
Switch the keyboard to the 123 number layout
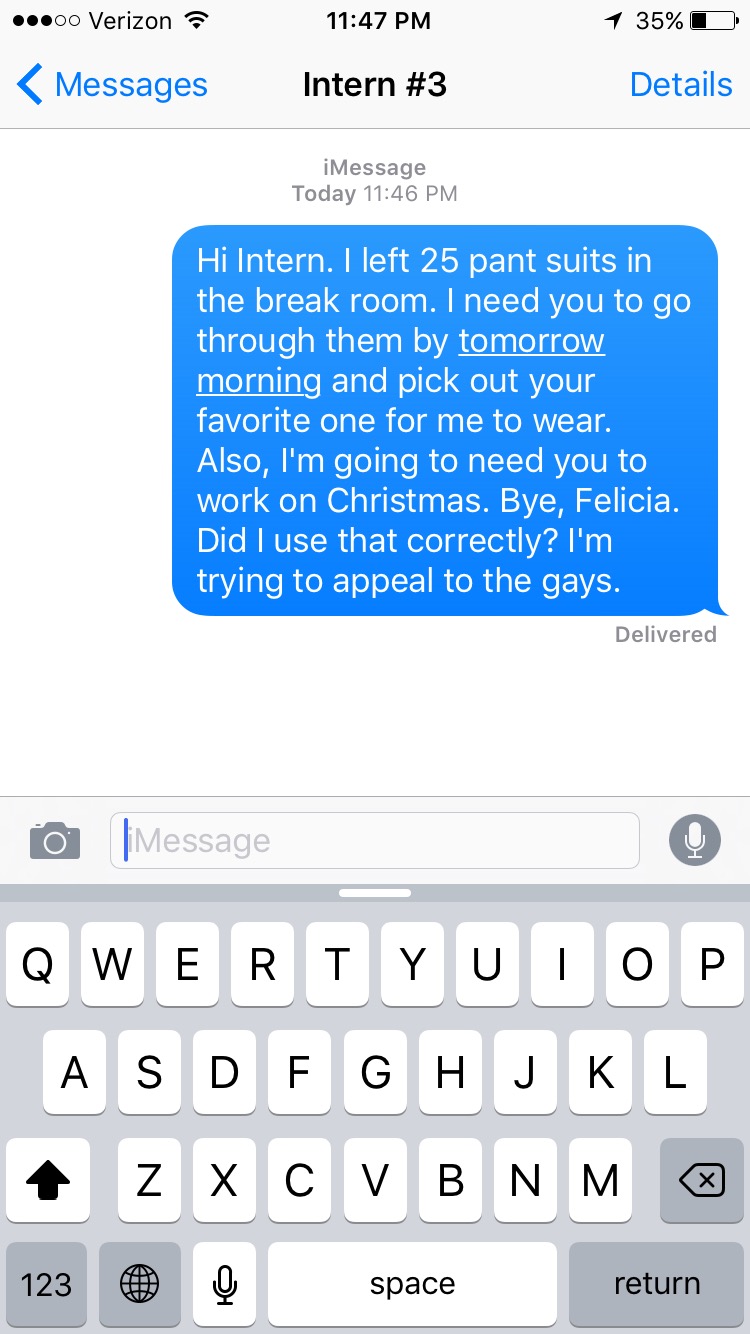[x=46, y=1284]
